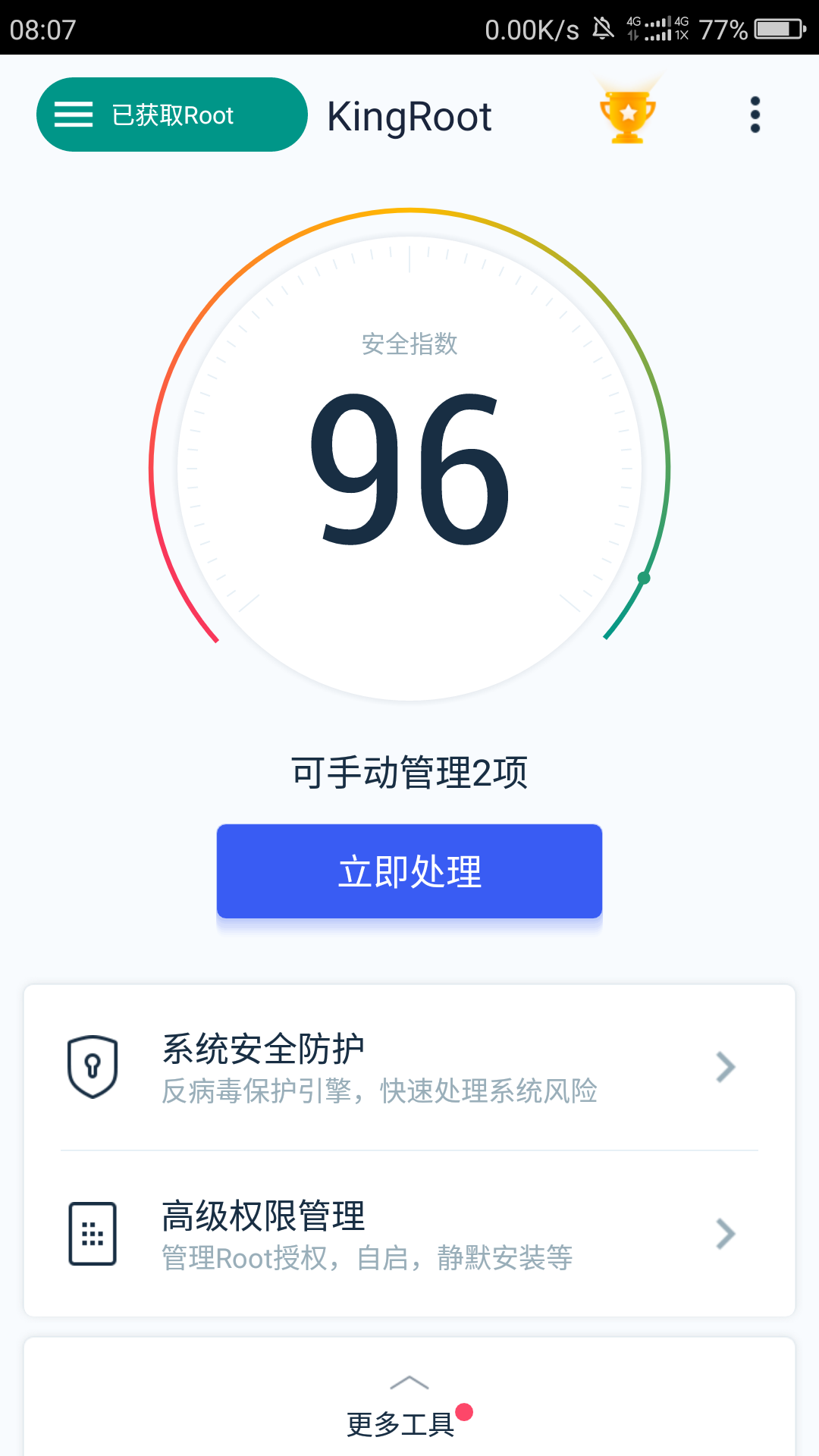Tap the overflow three-dot icon

click(754, 114)
